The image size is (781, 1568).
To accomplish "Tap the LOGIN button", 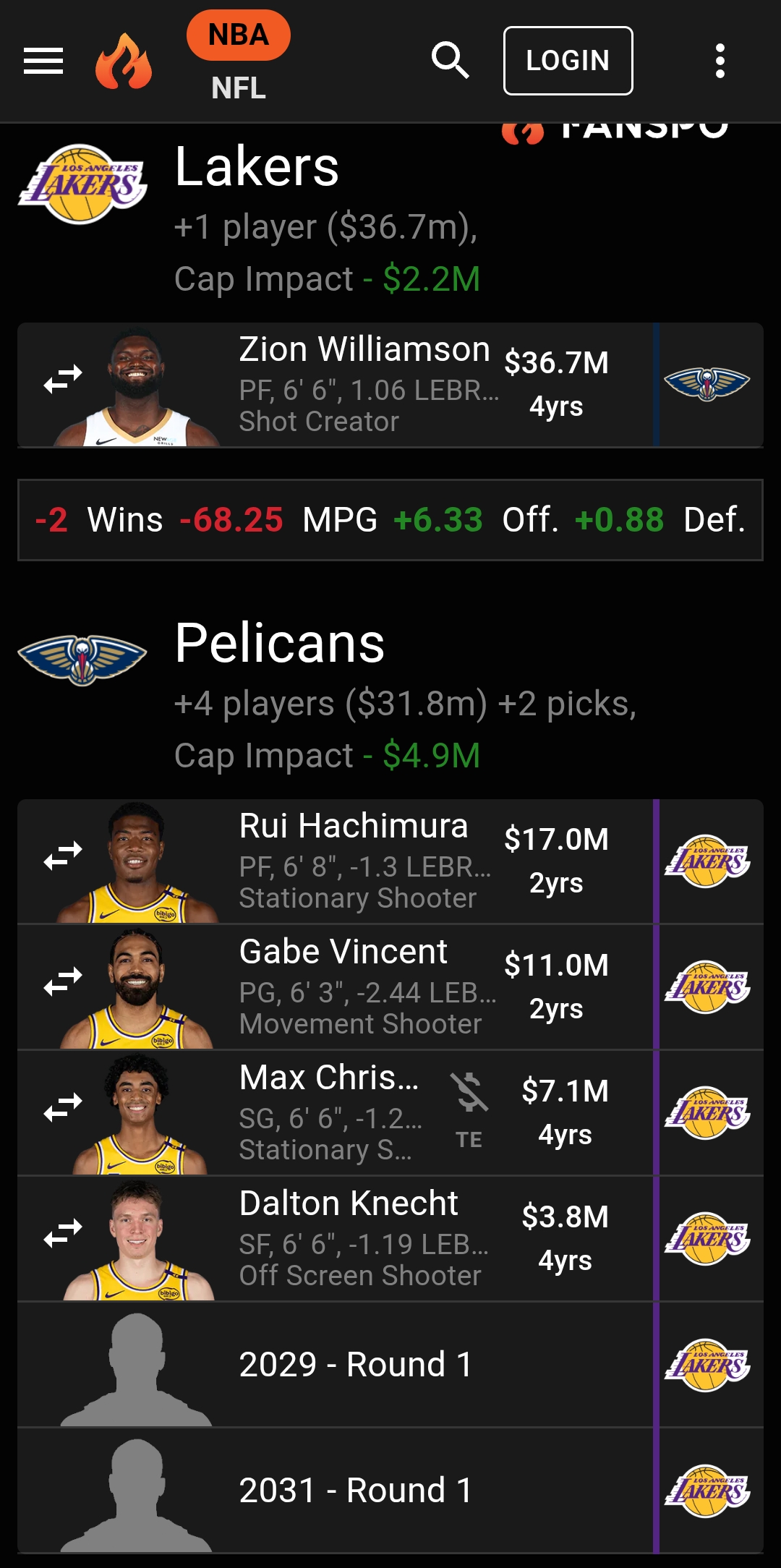I will click(568, 61).
